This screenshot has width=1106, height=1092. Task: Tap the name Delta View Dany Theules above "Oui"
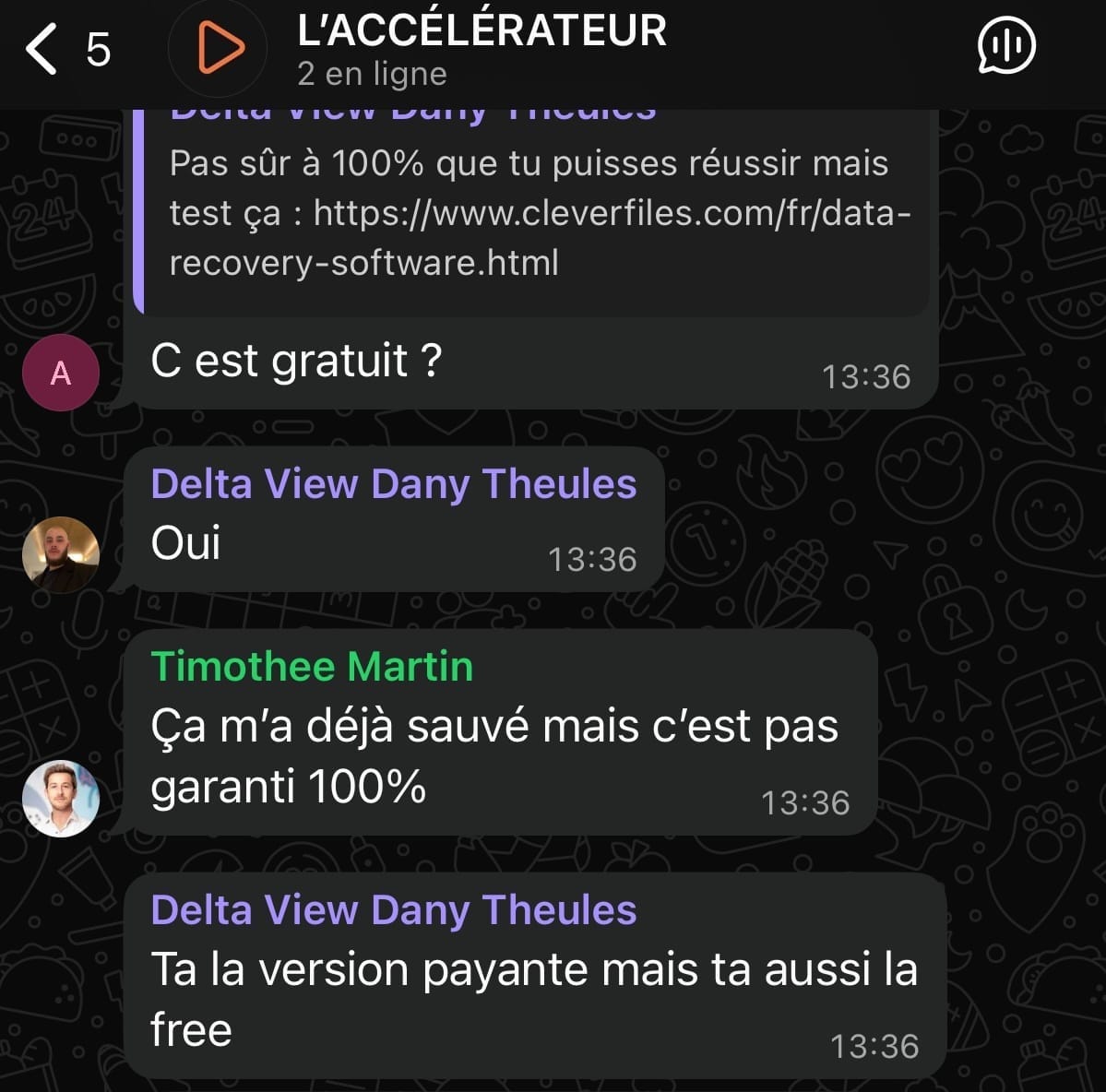click(x=393, y=484)
